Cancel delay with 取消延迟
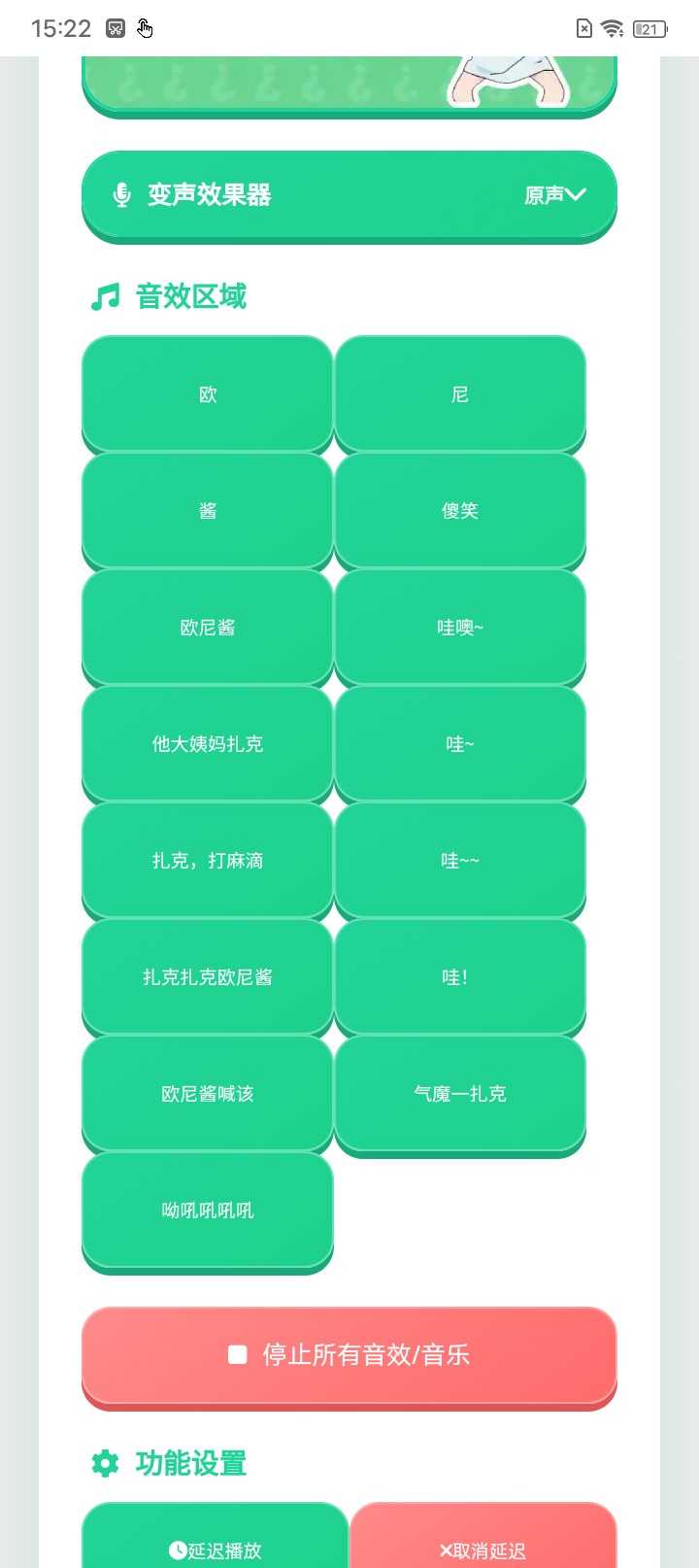The image size is (699, 1568). coord(483,1537)
